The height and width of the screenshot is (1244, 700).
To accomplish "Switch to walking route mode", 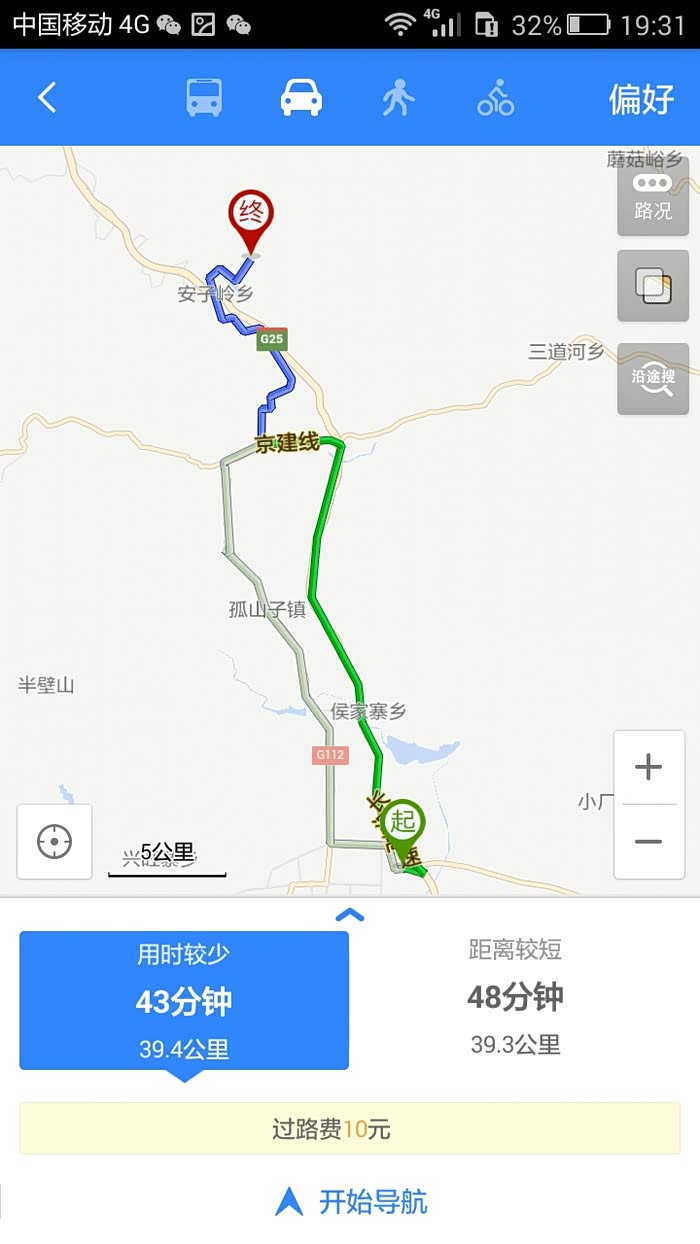I will [x=398, y=98].
